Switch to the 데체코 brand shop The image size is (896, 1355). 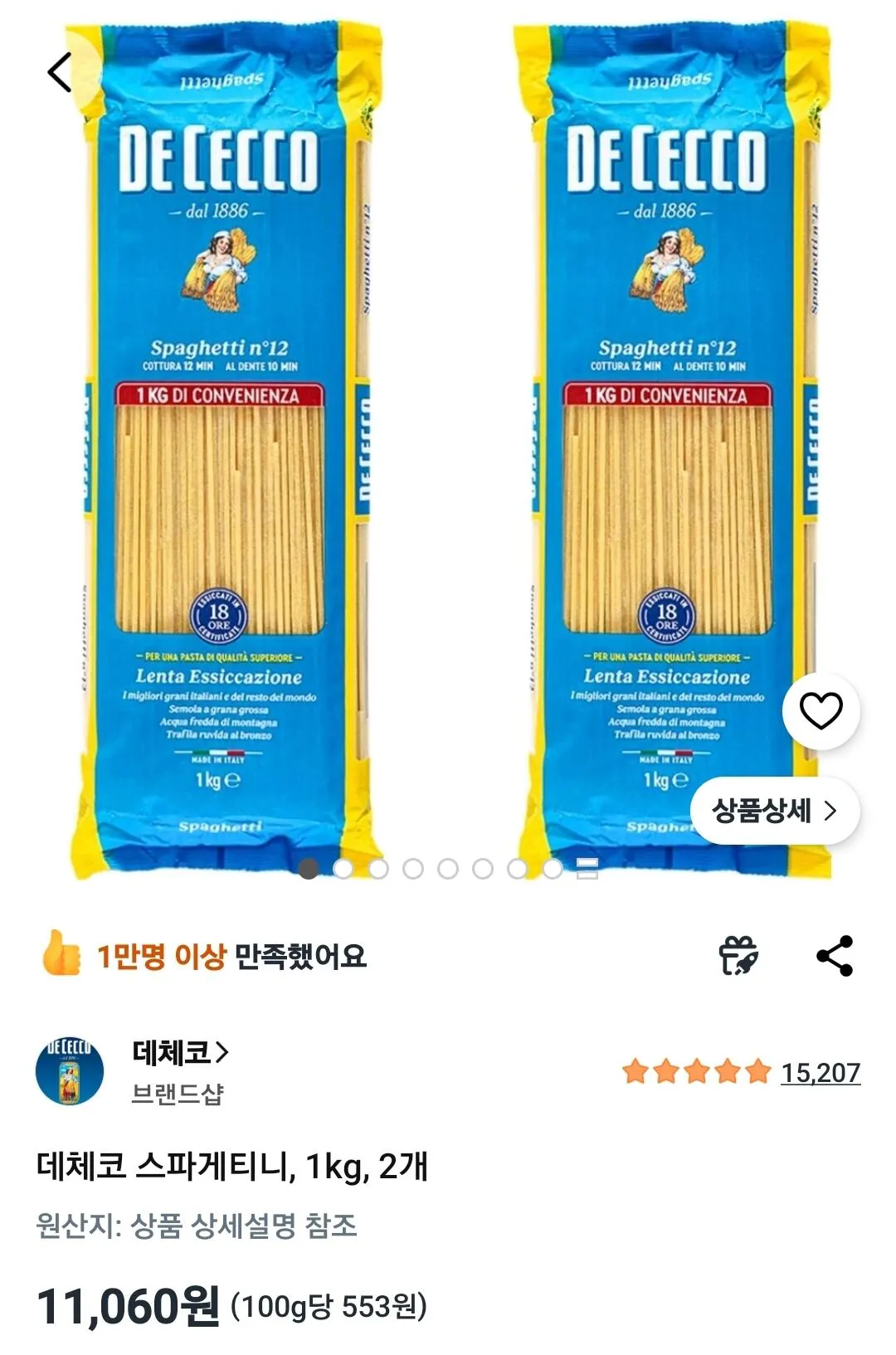click(x=170, y=1052)
